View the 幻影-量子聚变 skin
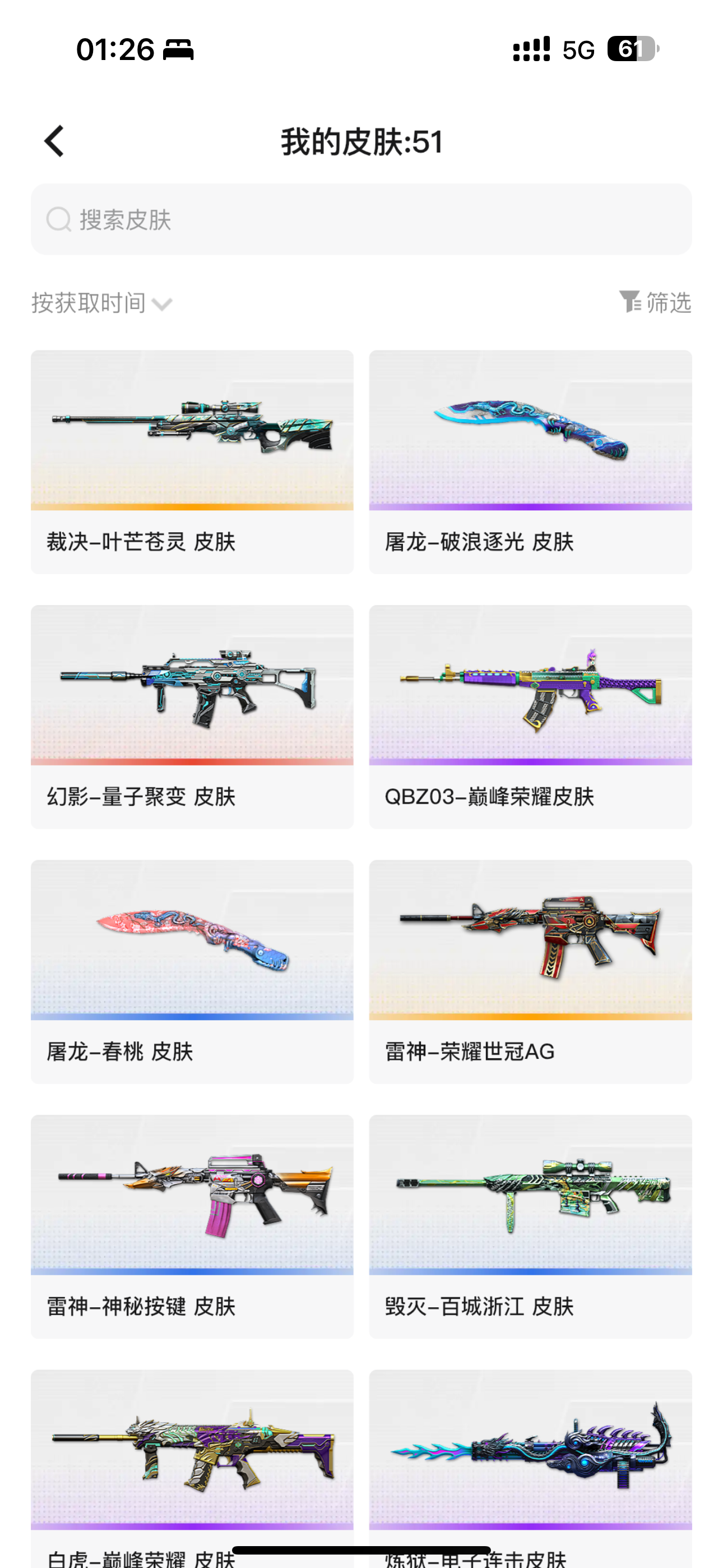This screenshot has width=723, height=1568. [x=192, y=717]
